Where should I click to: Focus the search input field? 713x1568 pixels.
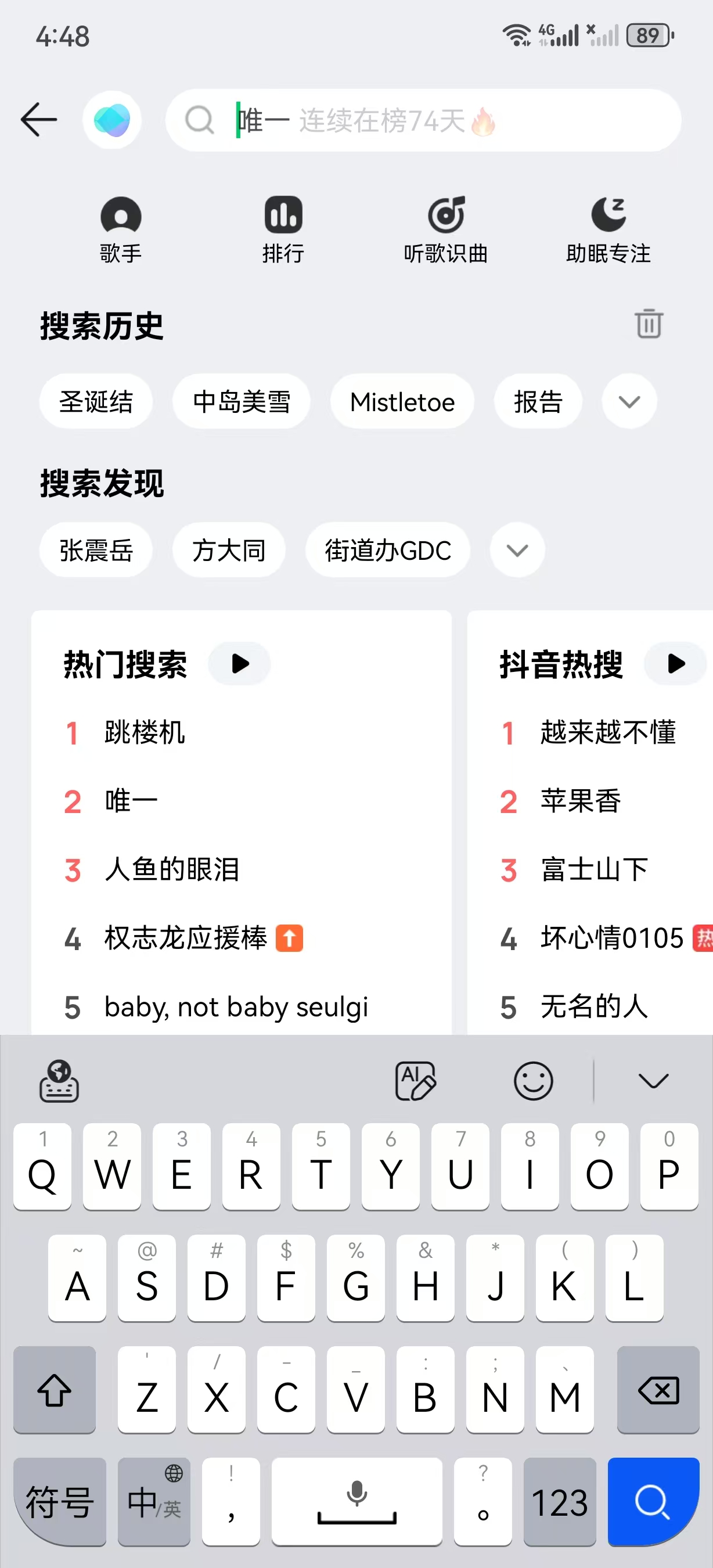tap(426, 121)
